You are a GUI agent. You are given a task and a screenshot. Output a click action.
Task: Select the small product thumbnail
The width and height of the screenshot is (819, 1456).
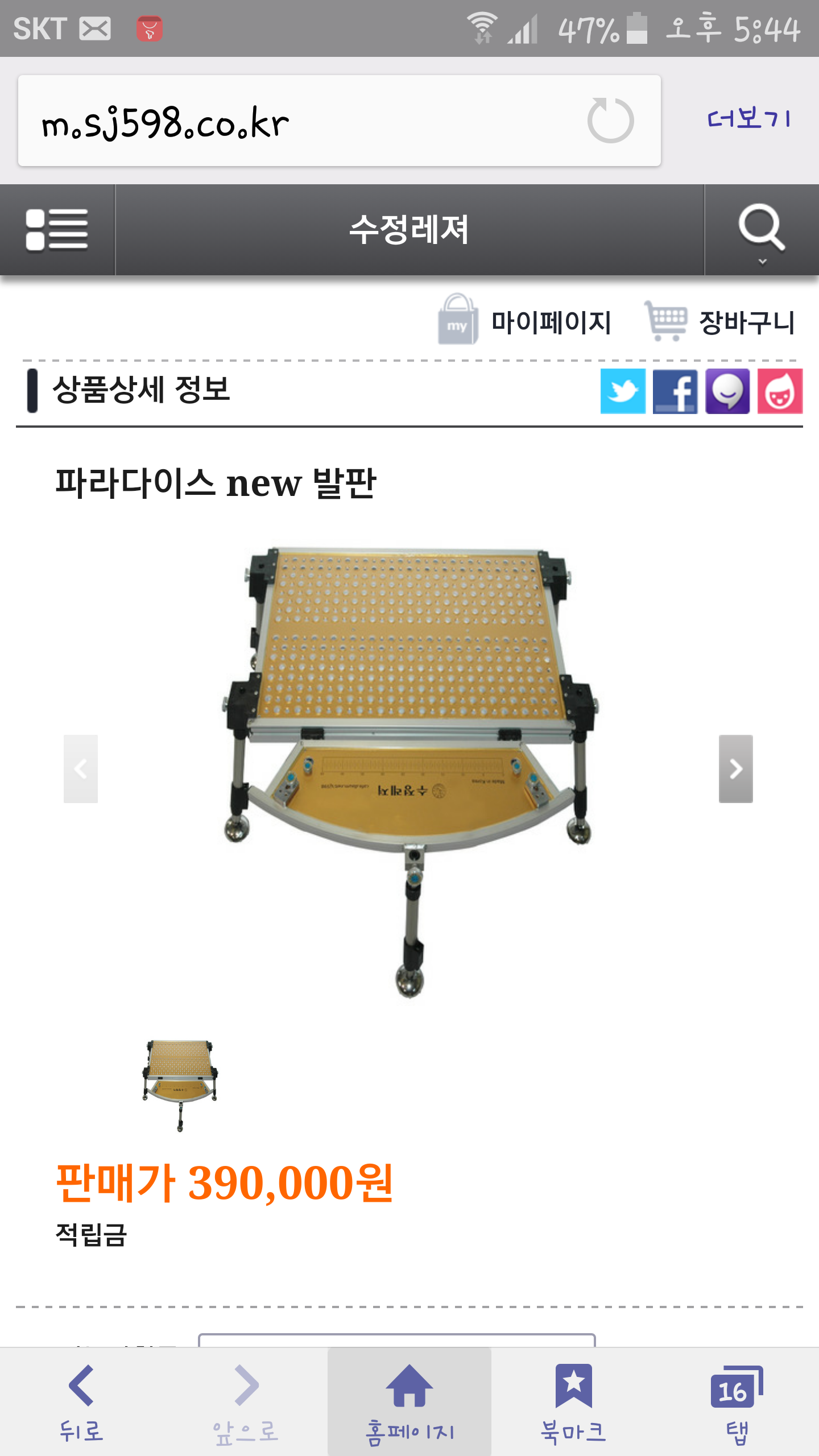pyautogui.click(x=180, y=1085)
